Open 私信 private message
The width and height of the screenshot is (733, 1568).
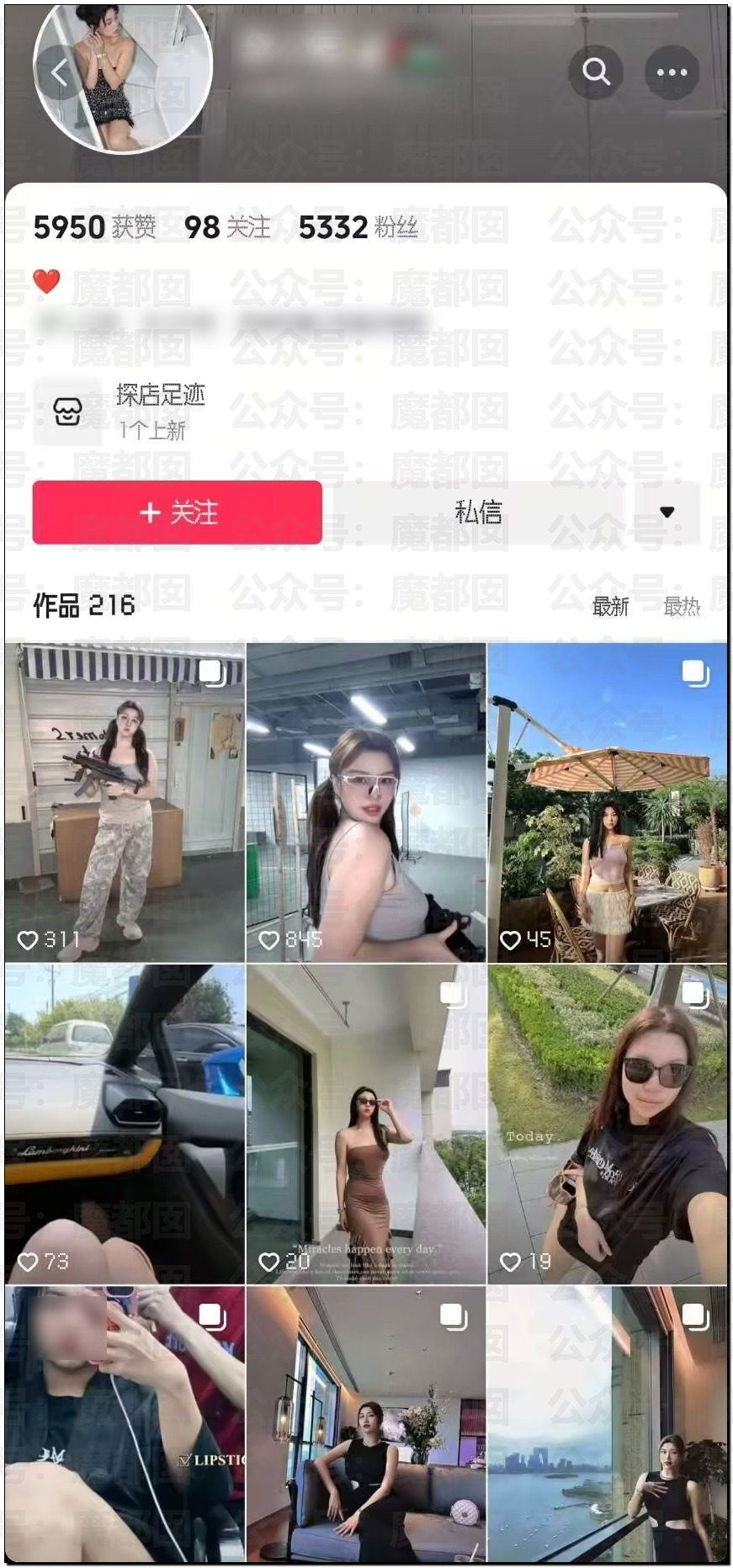(x=478, y=512)
